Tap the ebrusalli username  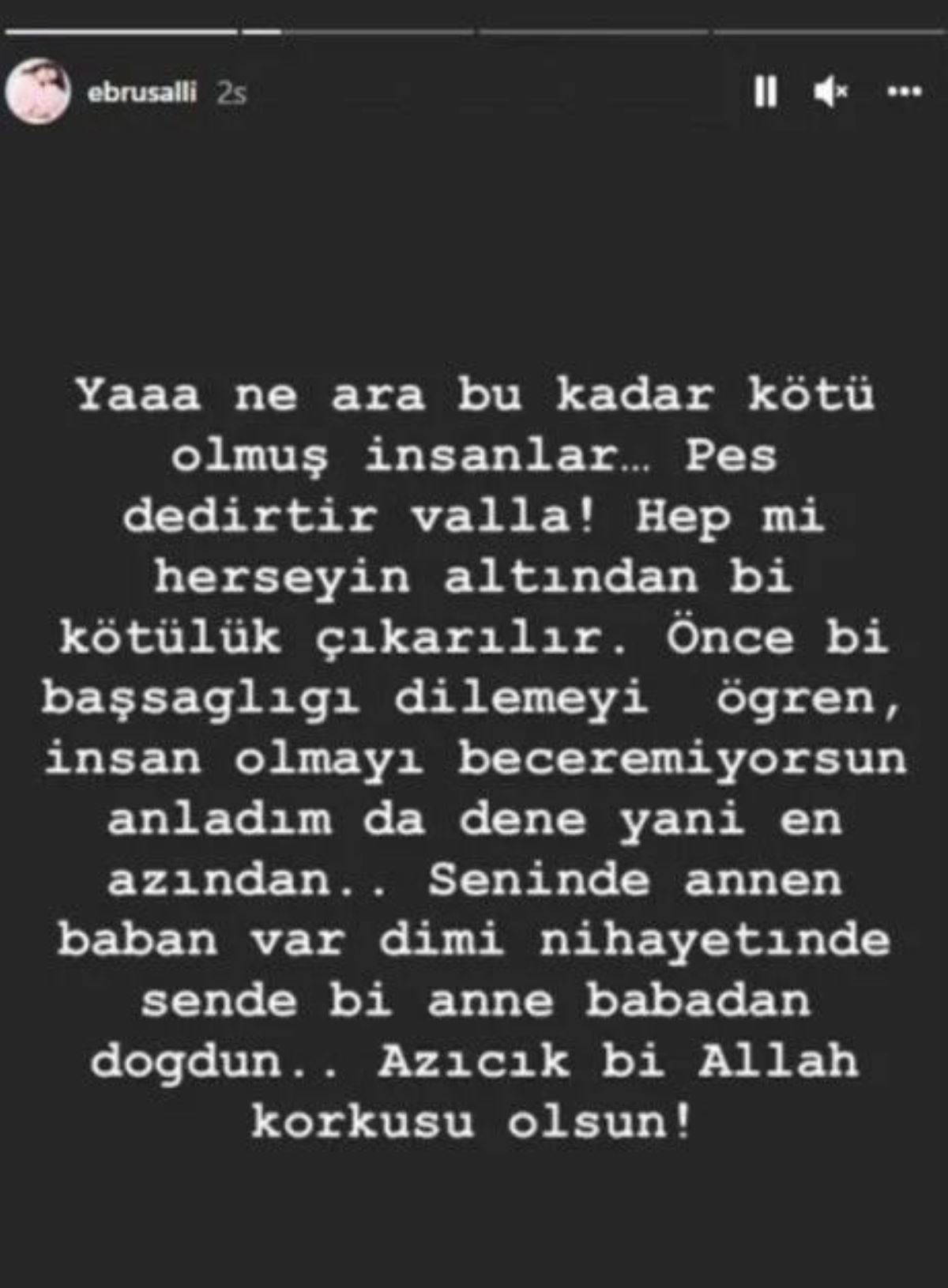[141, 93]
